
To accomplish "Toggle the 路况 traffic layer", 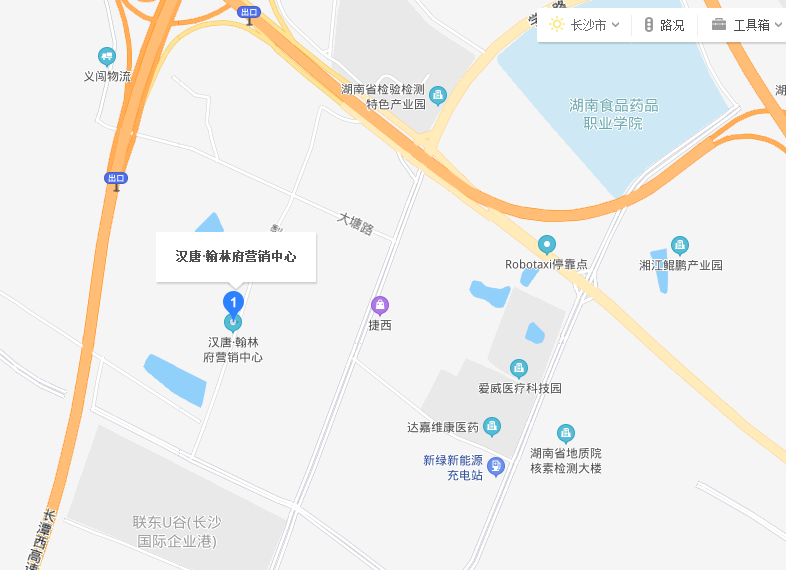I will click(x=664, y=25).
